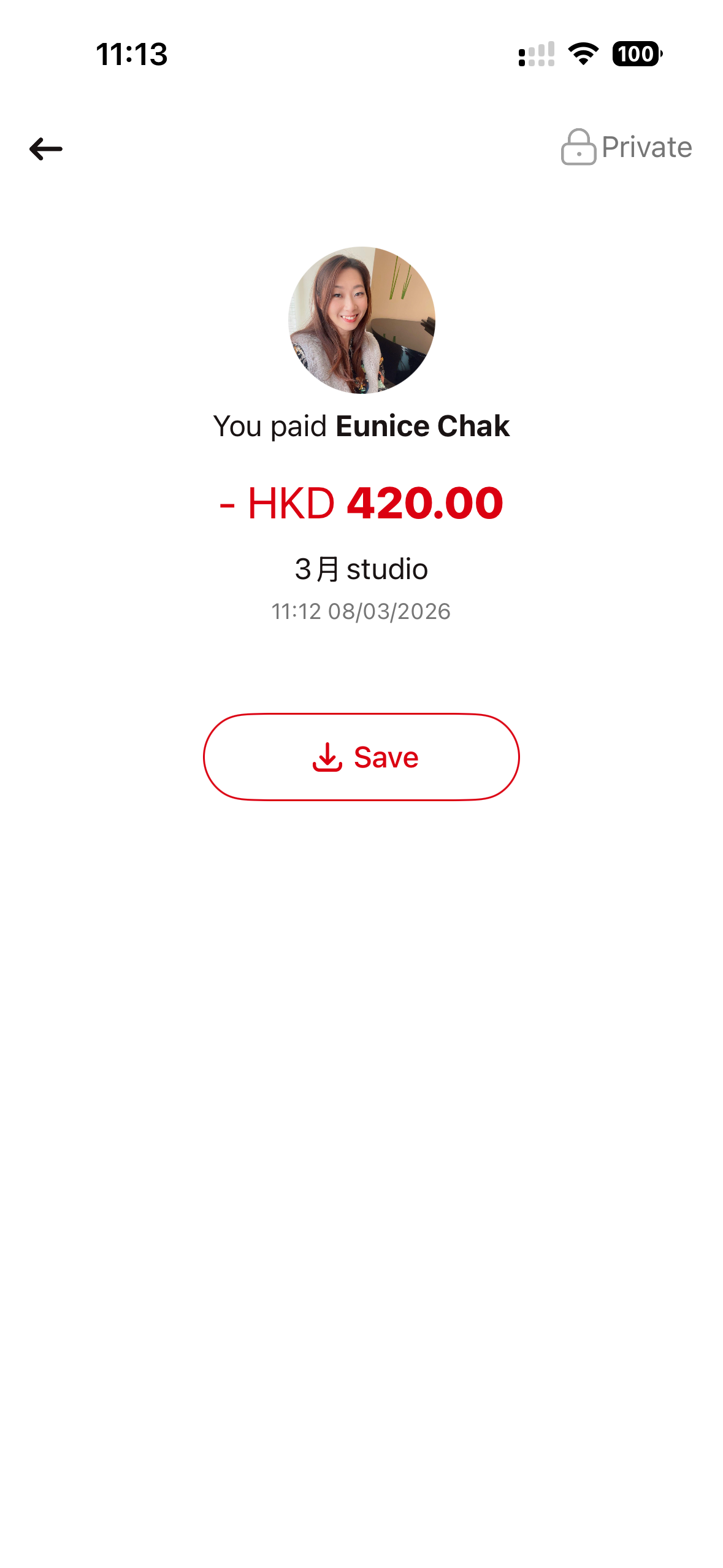Open Eunice Chak's profile picture

point(362,320)
